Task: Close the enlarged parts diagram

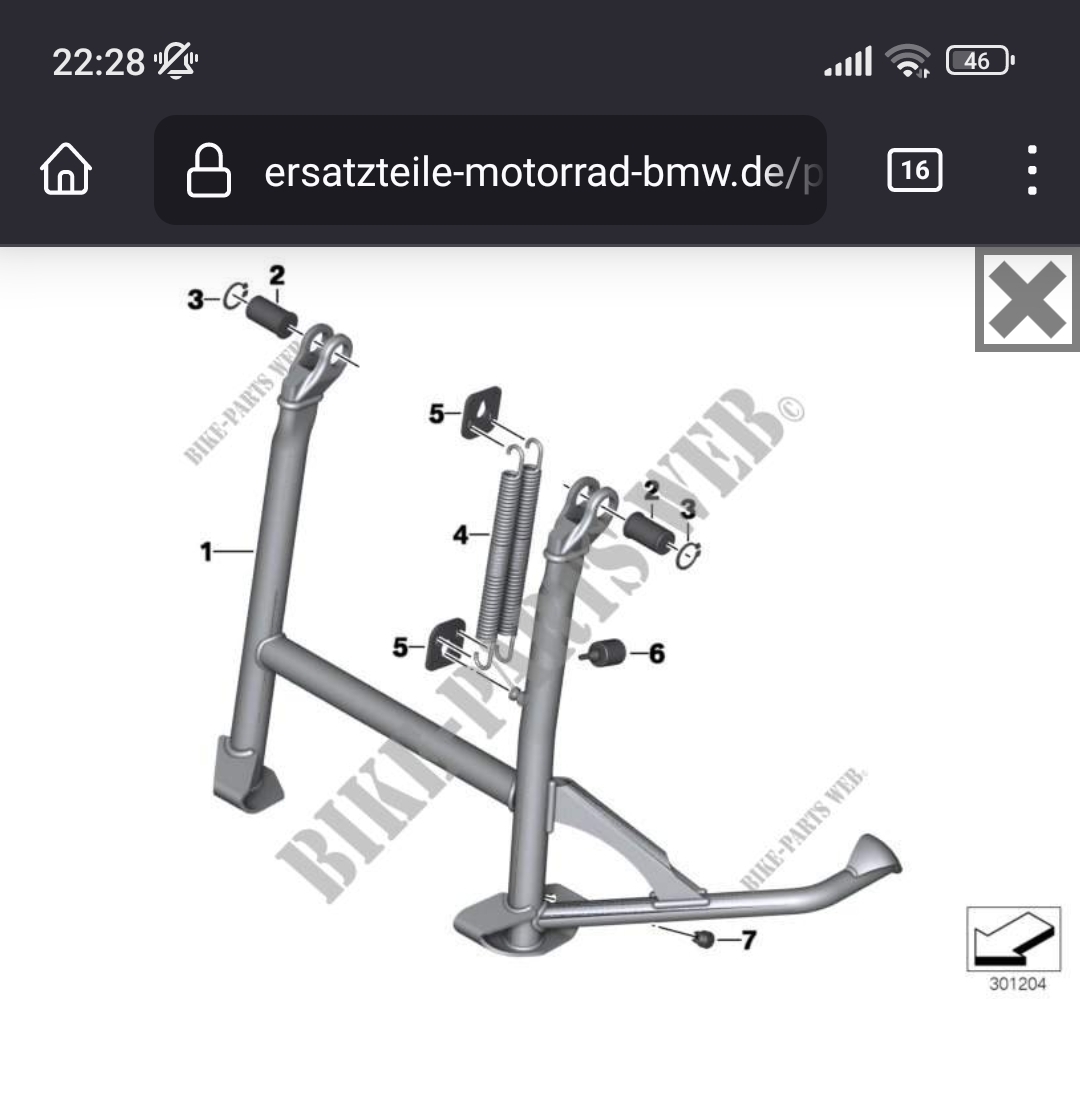Action: [1027, 300]
